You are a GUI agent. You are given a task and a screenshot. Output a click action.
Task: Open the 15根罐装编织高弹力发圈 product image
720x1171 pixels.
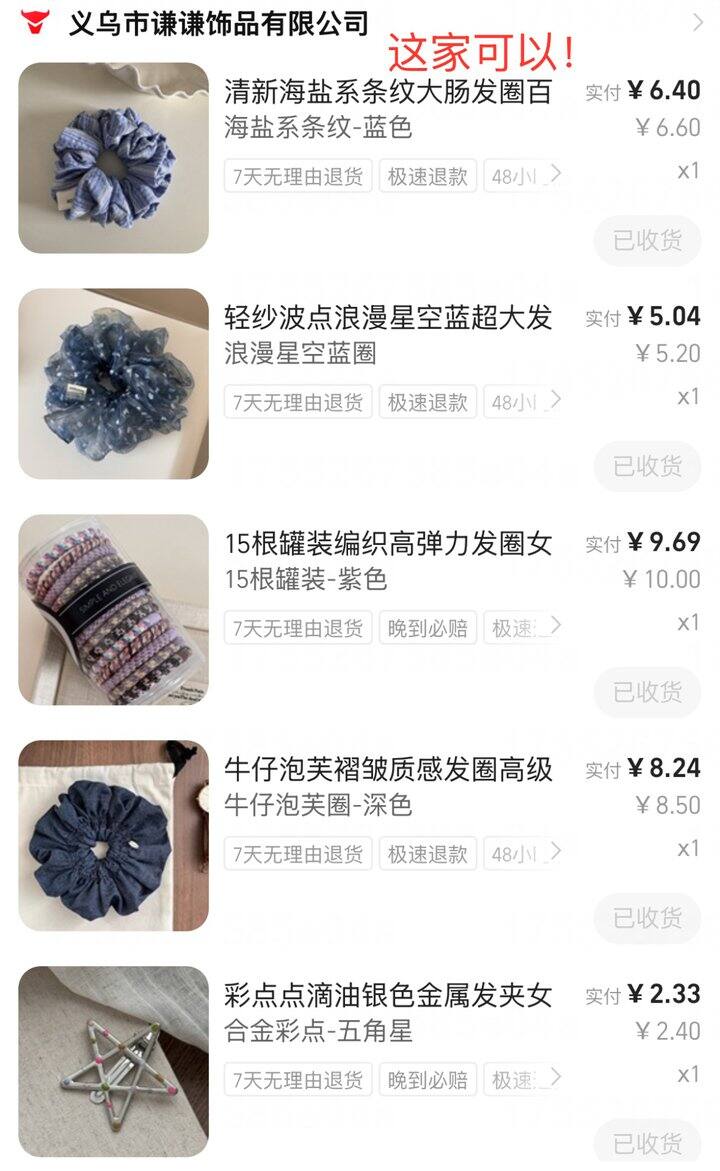114,609
